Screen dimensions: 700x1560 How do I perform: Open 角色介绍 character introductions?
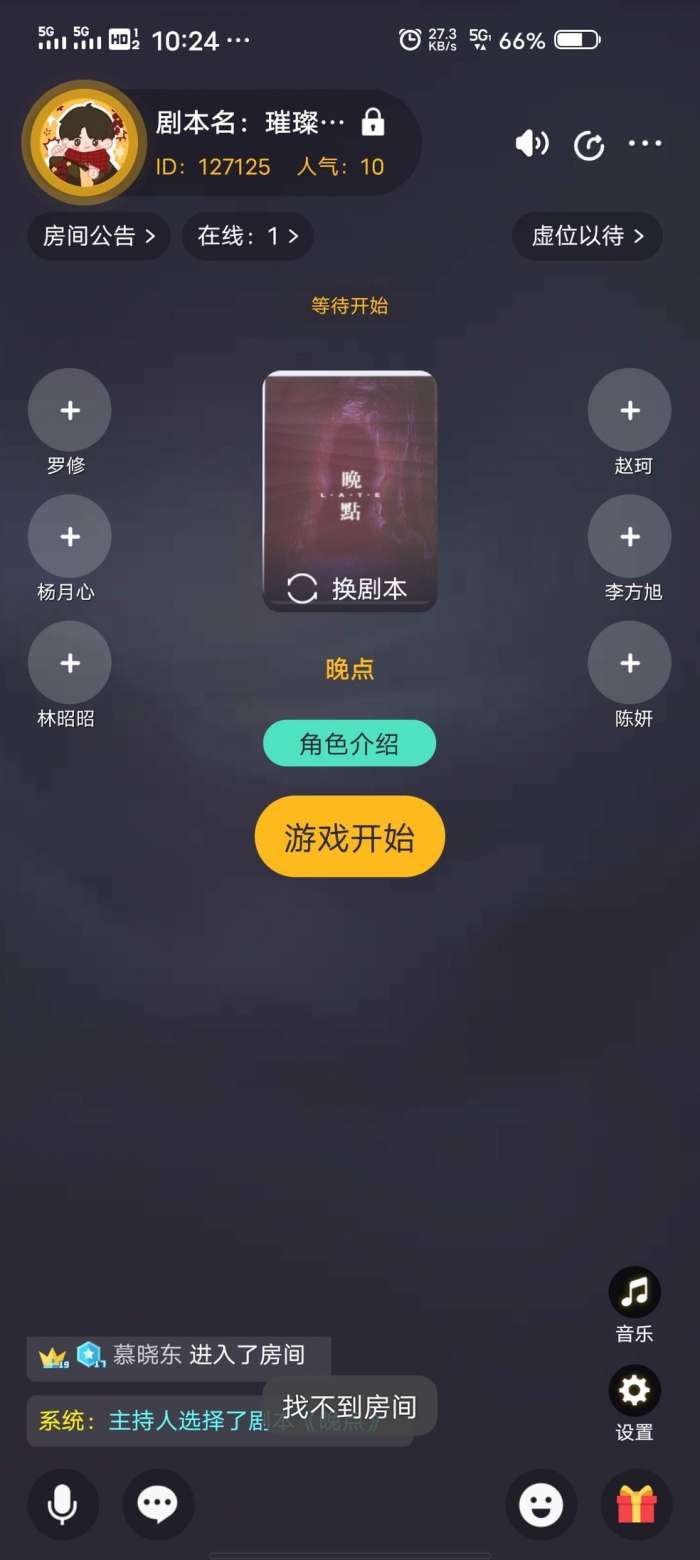349,743
